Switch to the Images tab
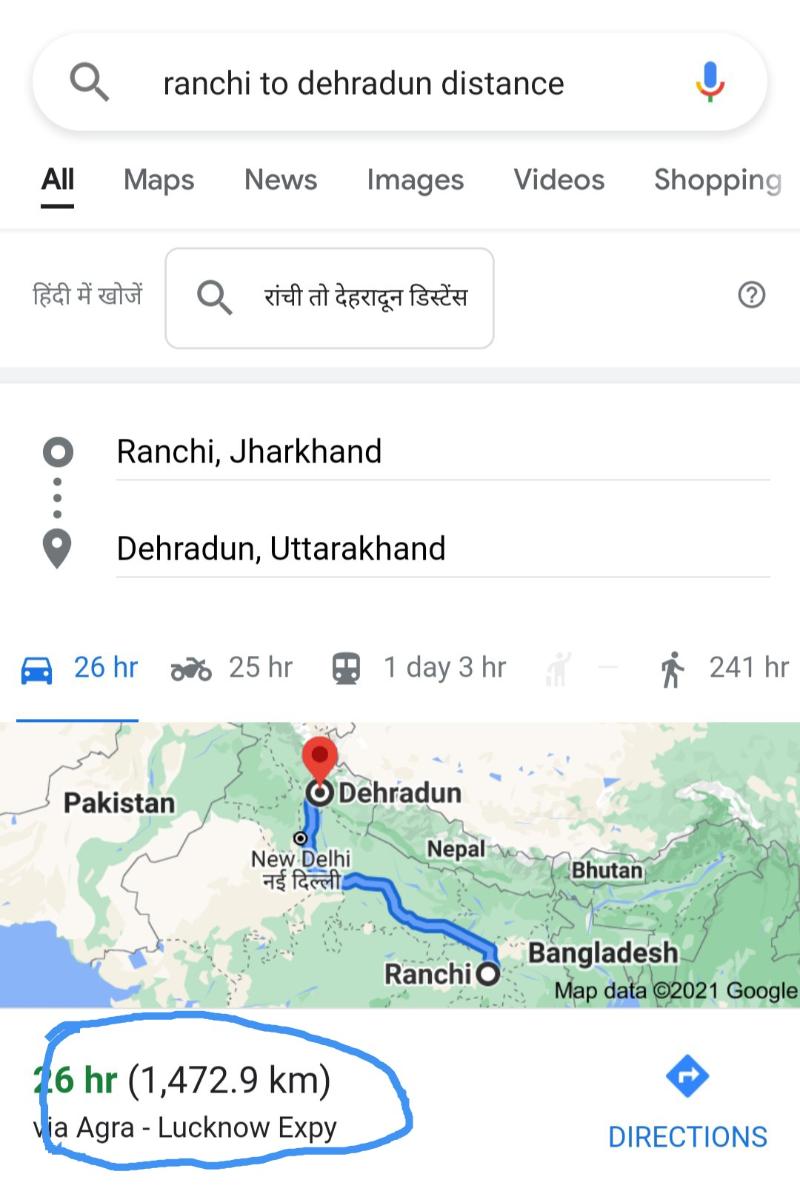Screen dimensions: 800x1200 (x=415, y=180)
